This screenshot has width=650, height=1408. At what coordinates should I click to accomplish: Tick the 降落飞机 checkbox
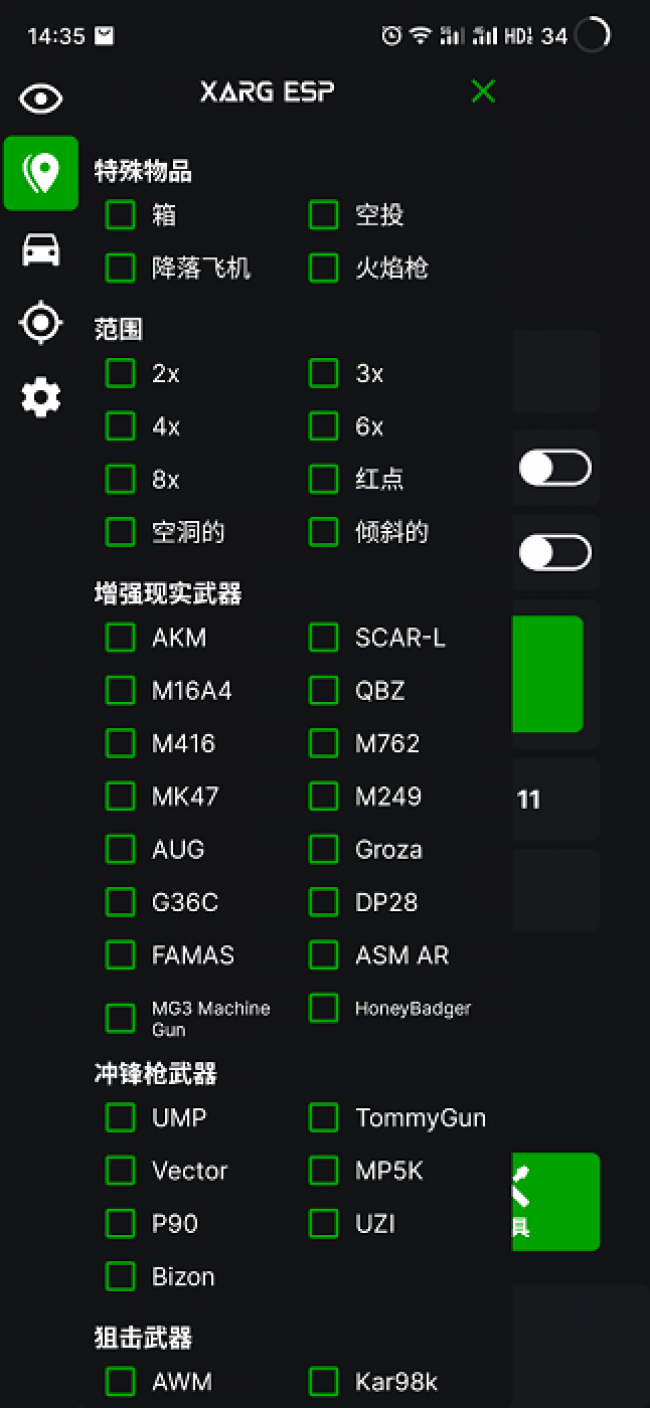pos(120,268)
